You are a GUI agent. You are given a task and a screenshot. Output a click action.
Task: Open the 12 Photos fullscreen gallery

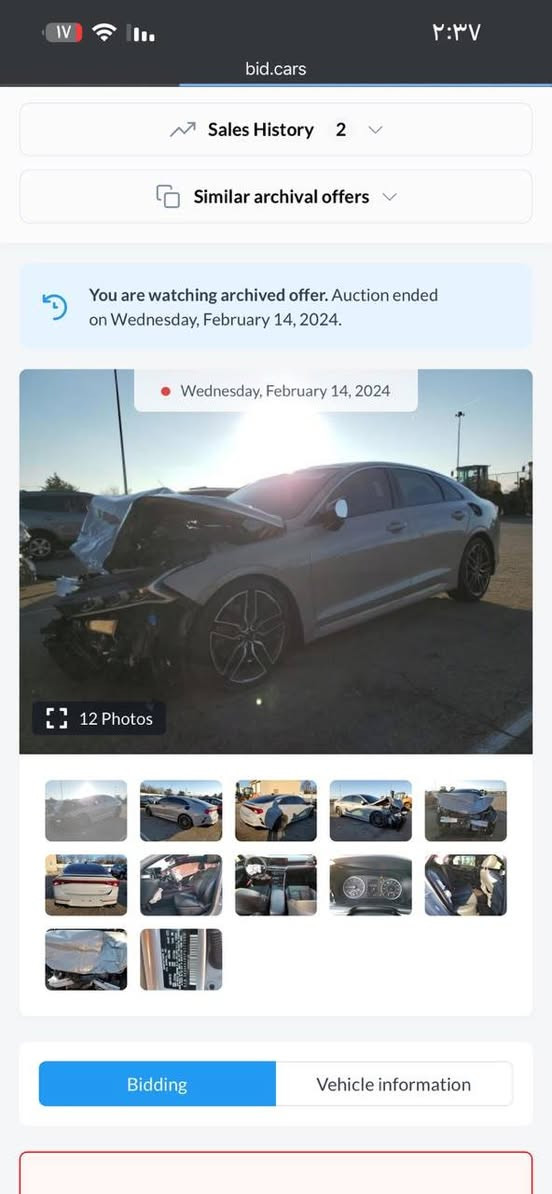pyautogui.click(x=99, y=718)
